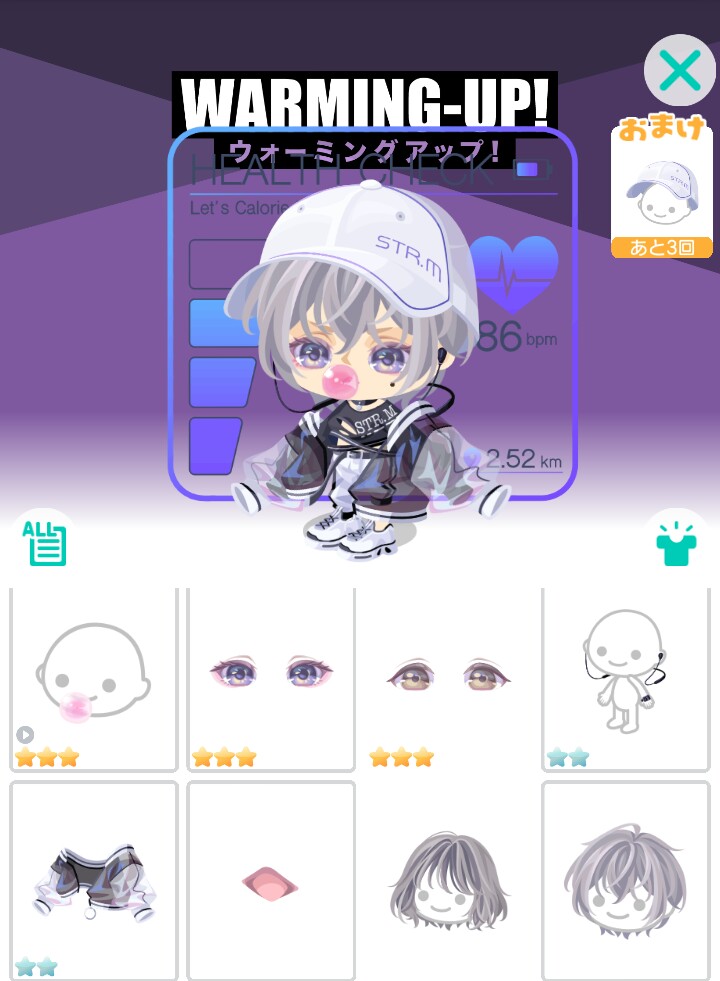
Task: Open the ALL item list
Action: coord(44,543)
